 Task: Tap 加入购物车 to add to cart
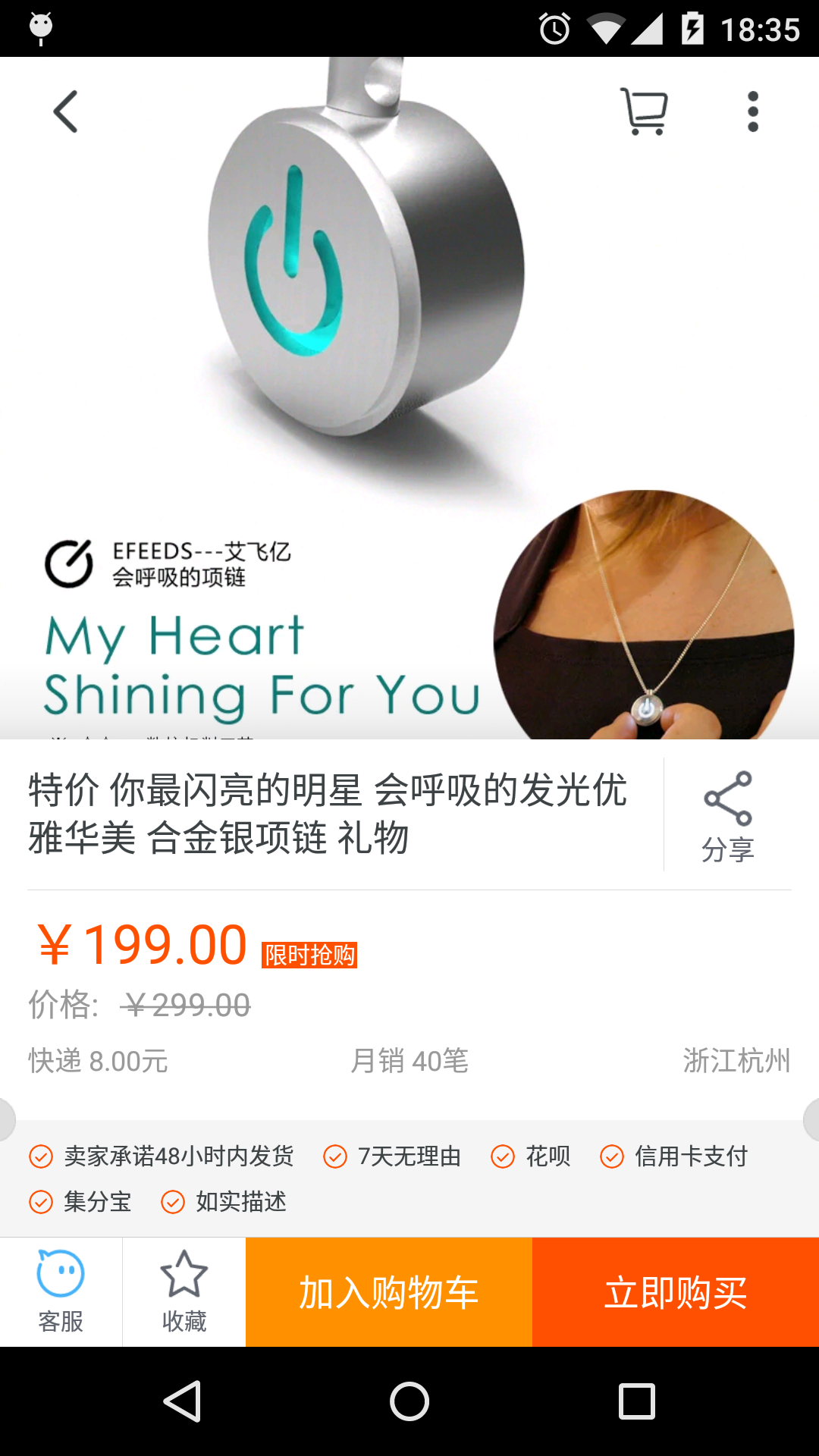[x=389, y=1292]
